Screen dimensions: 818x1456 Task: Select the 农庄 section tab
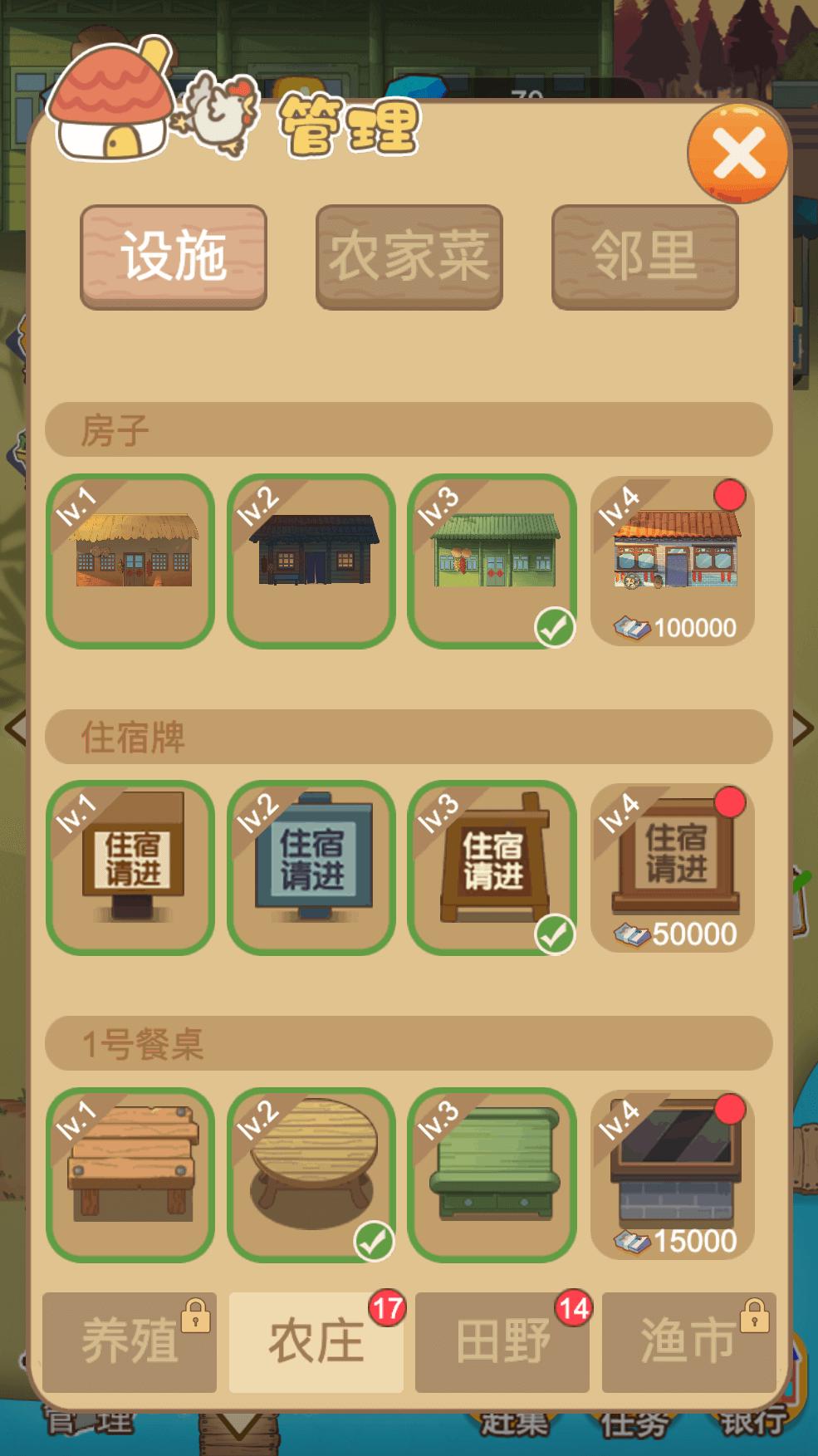(316, 1341)
